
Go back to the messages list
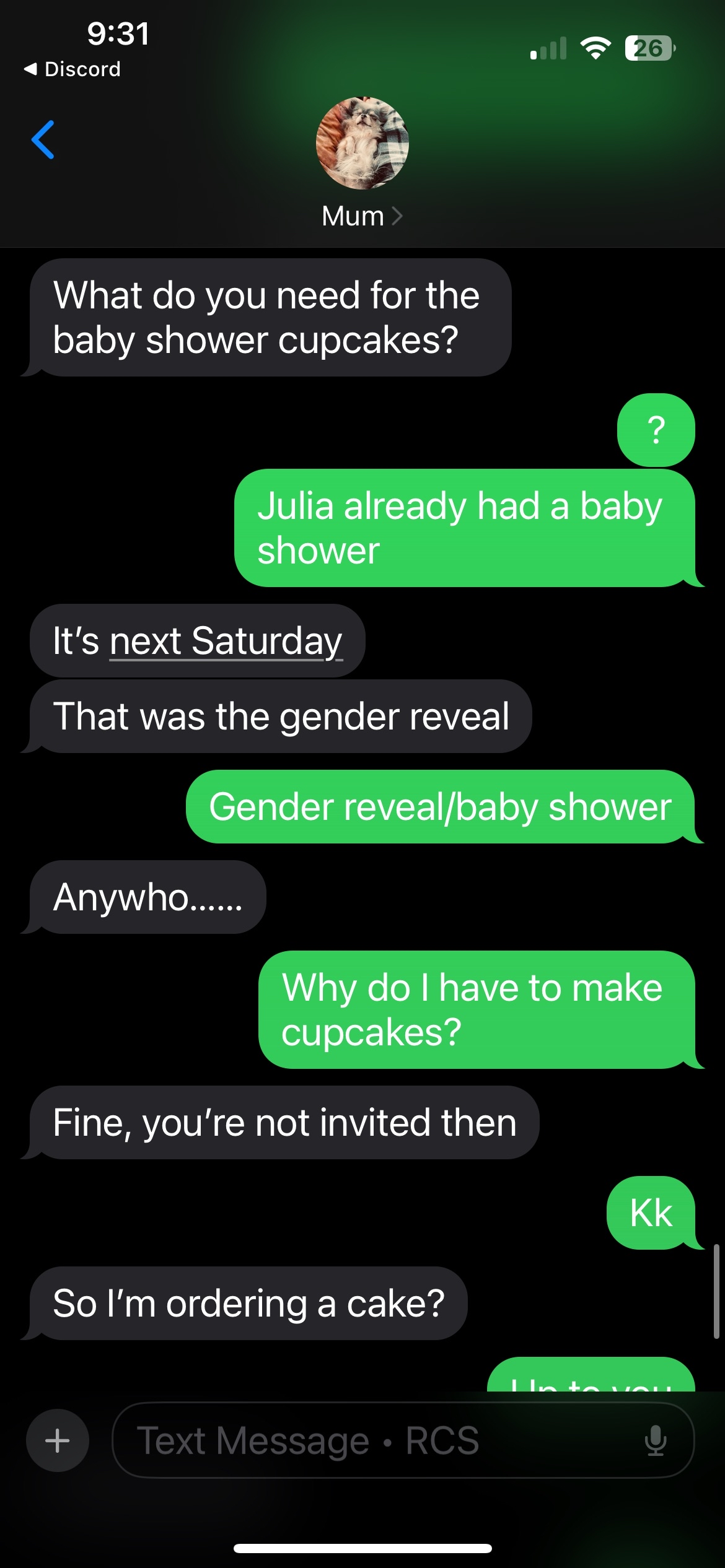click(43, 140)
